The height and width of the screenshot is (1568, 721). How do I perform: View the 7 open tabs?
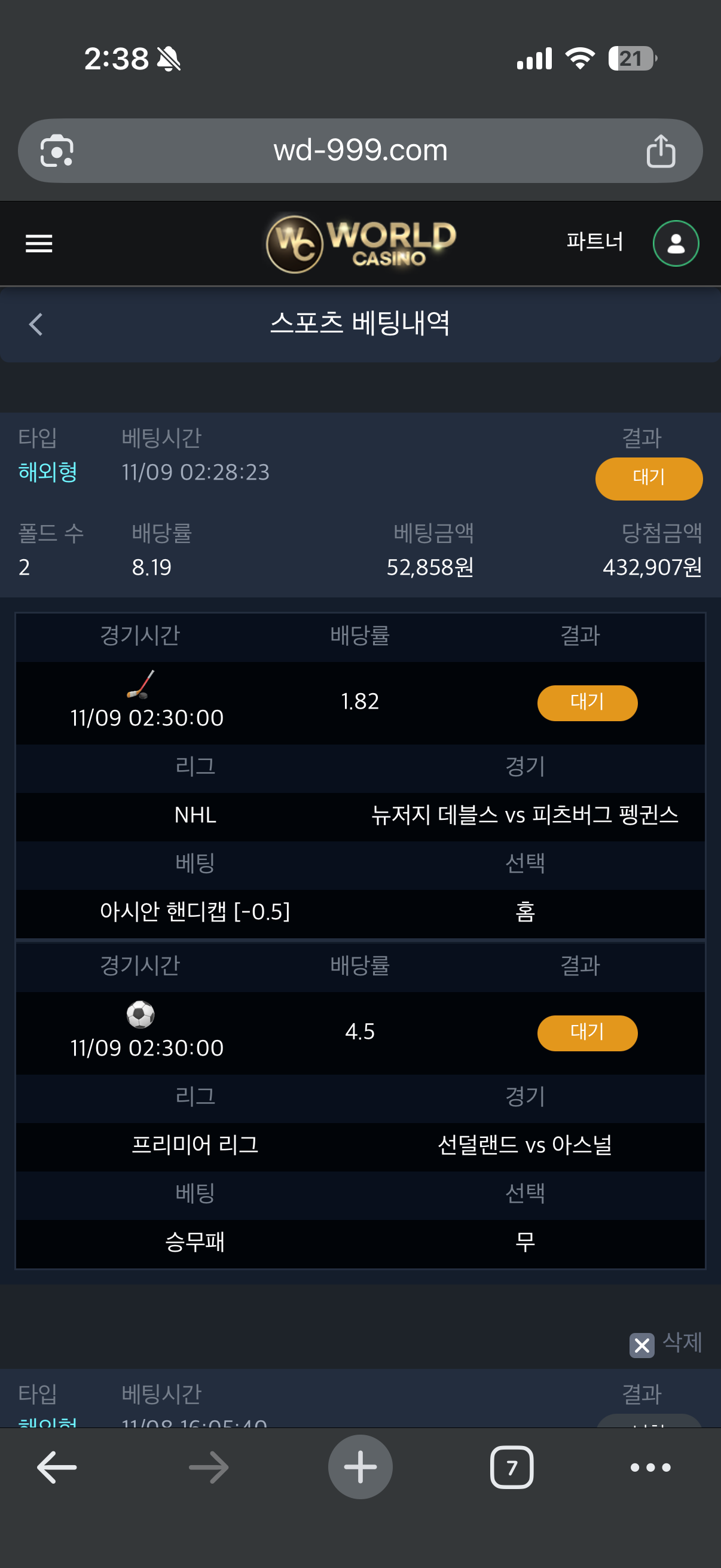coord(512,1467)
